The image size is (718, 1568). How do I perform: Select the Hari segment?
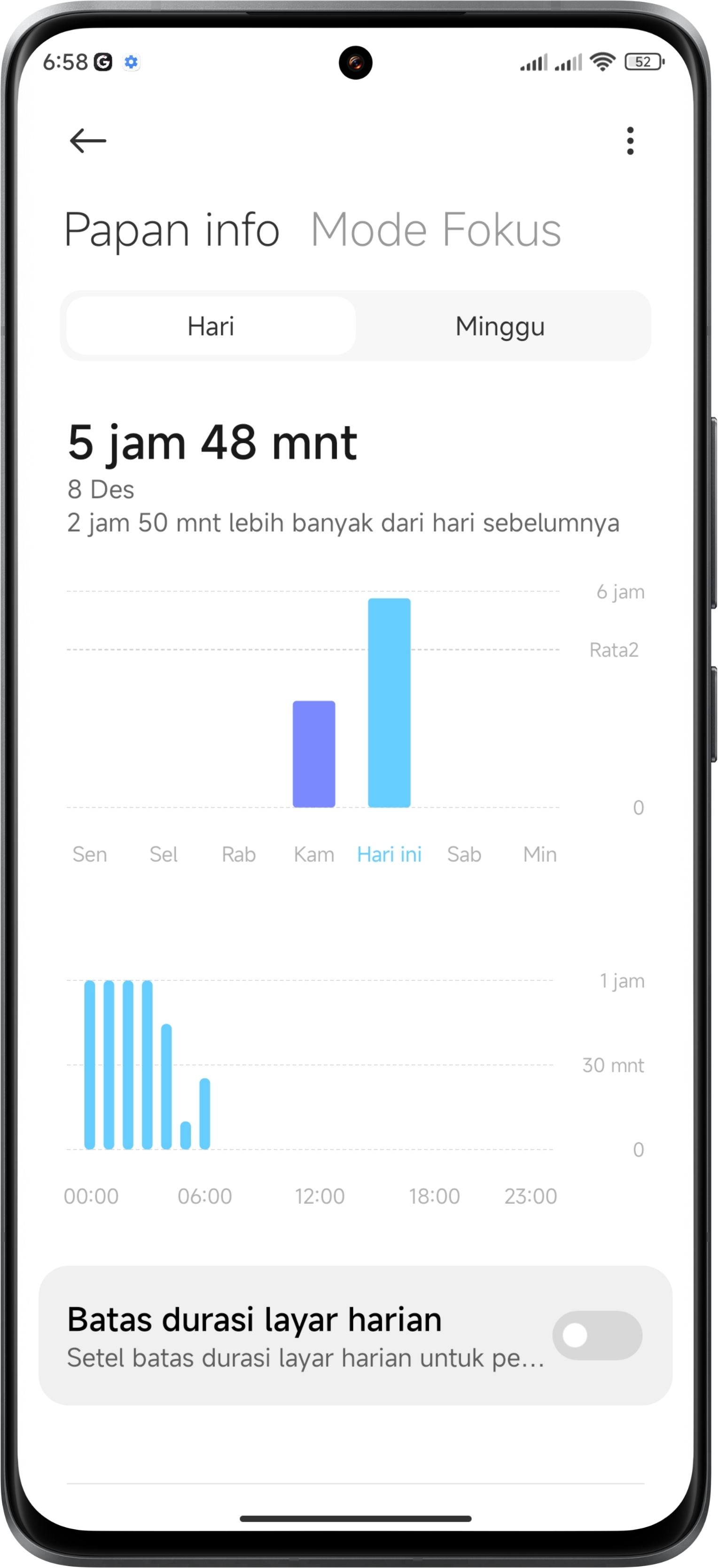tap(211, 326)
